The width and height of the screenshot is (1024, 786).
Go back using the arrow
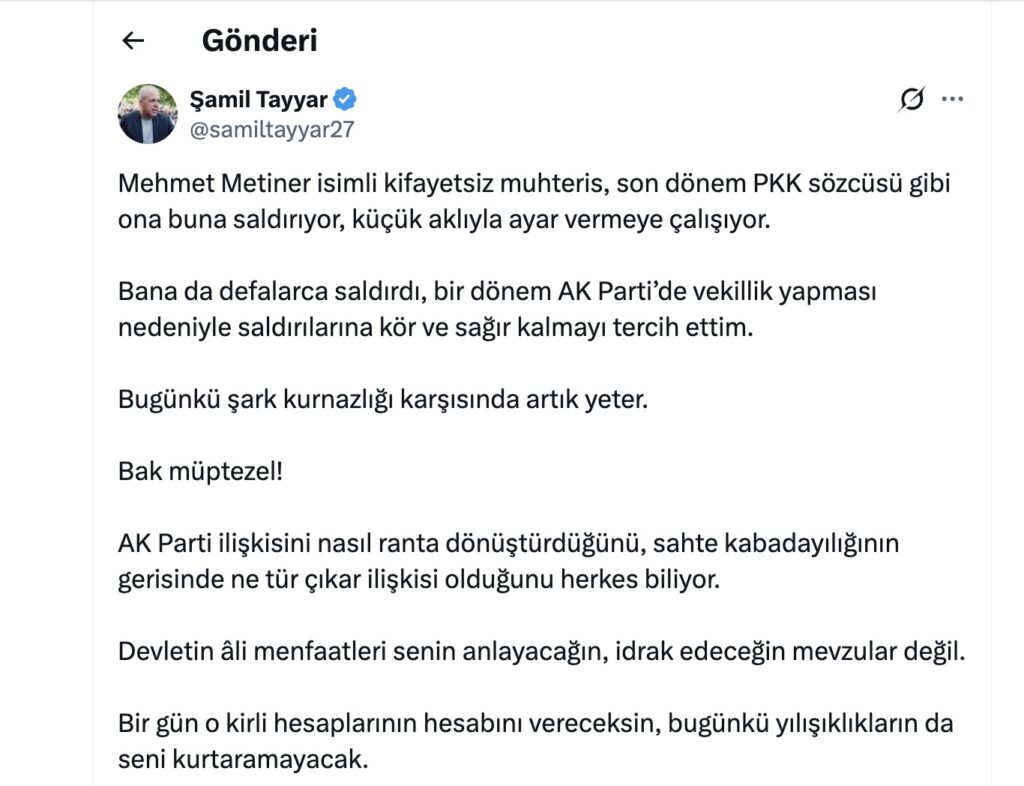click(x=133, y=41)
